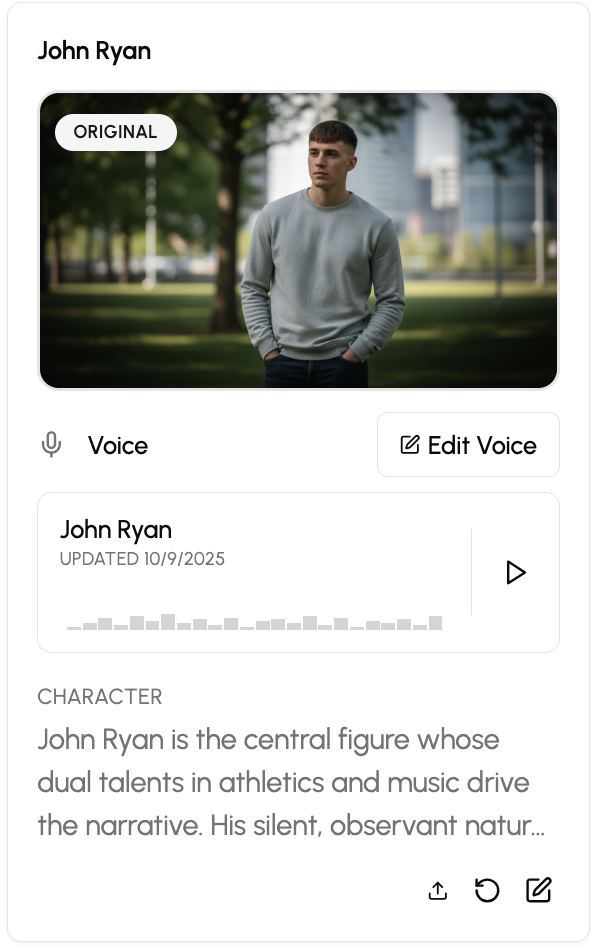The width and height of the screenshot is (608, 948).
Task: Regenerate the character with the circular arrow
Action: [487, 890]
